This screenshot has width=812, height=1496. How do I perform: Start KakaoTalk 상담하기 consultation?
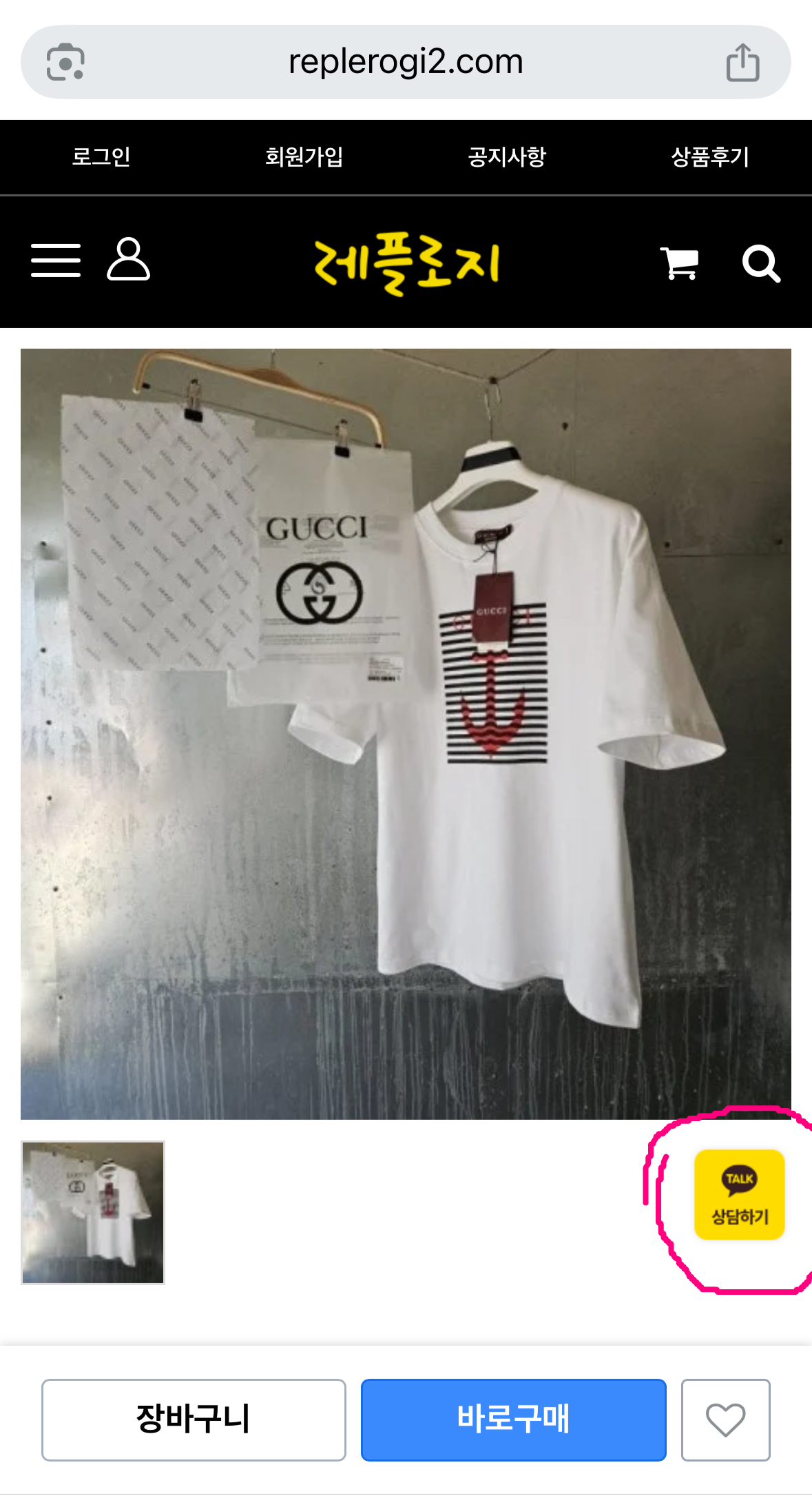point(739,1195)
